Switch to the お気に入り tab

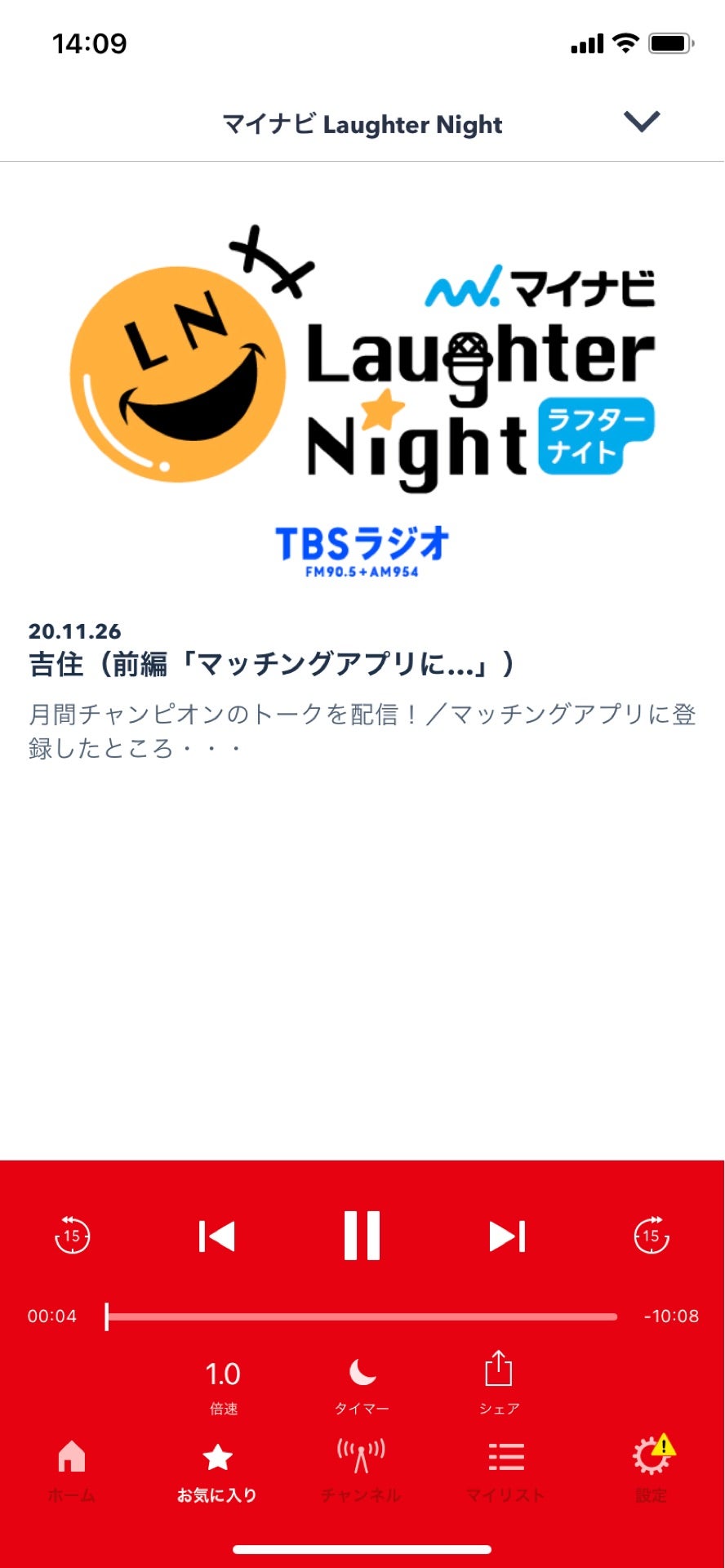(217, 1470)
